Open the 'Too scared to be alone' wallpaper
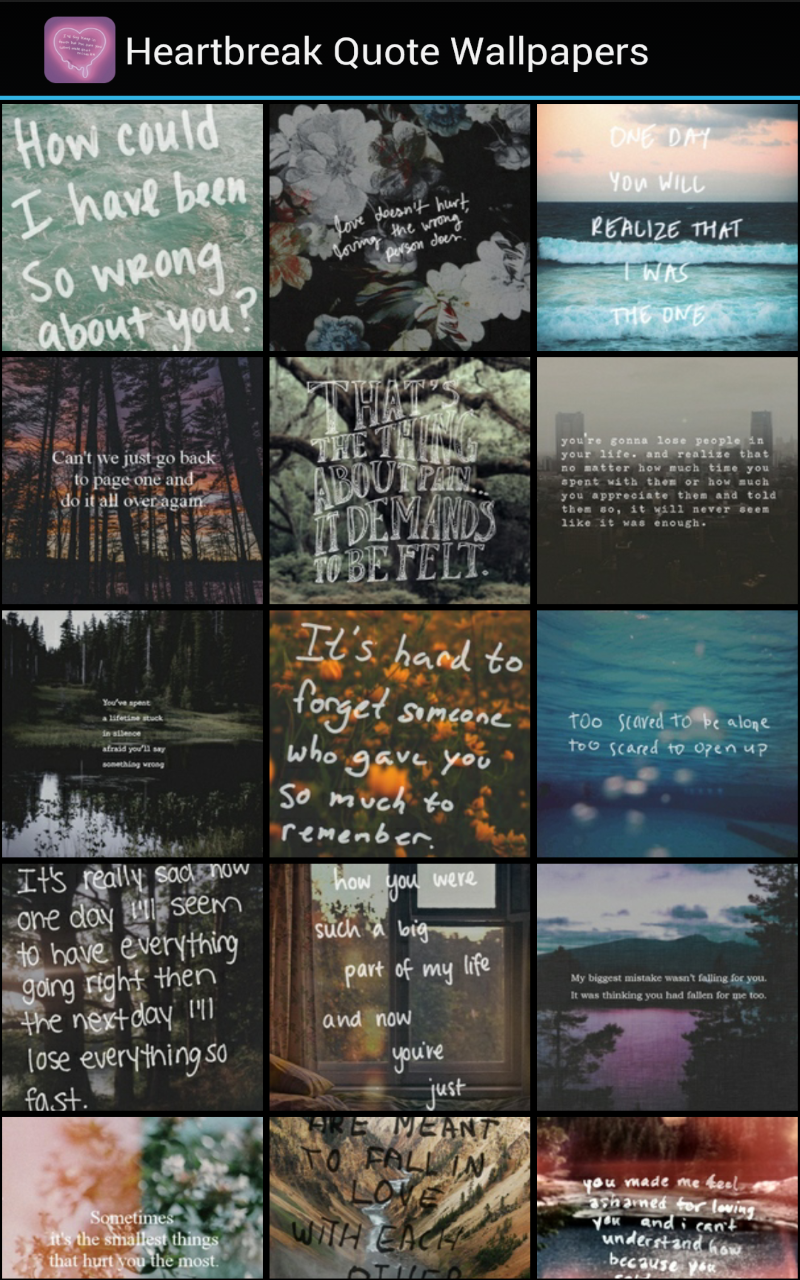 (667, 734)
